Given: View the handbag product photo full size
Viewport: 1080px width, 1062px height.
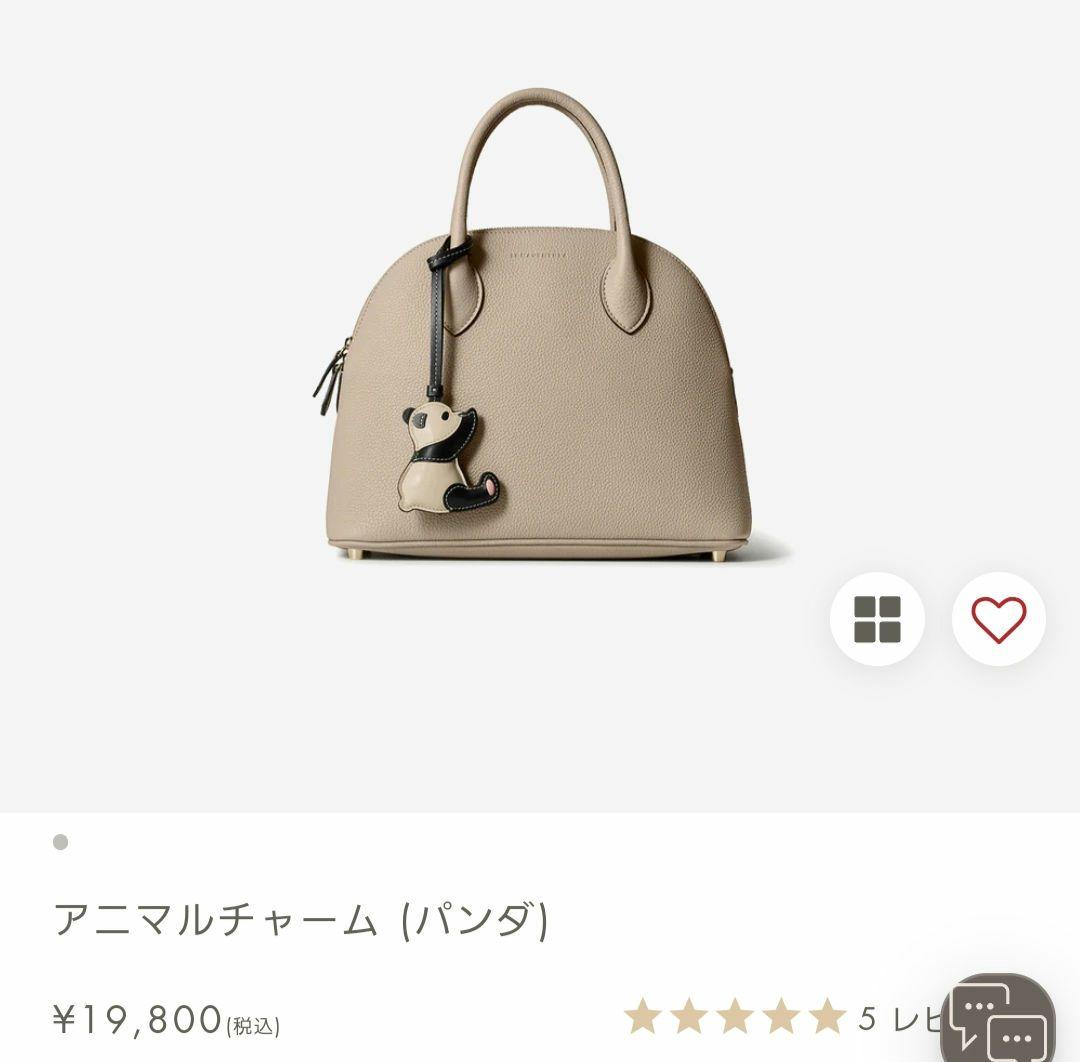Looking at the screenshot, I should 540,330.
